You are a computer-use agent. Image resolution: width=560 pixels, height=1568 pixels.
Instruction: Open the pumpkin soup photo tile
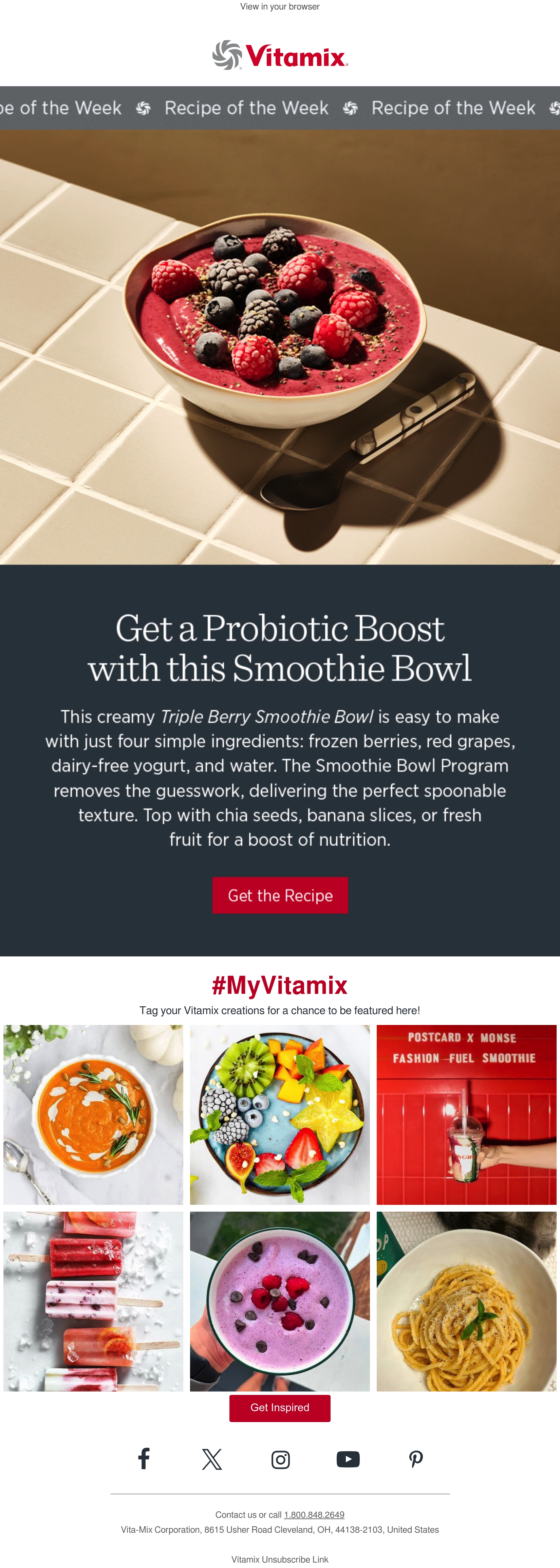click(x=93, y=1114)
